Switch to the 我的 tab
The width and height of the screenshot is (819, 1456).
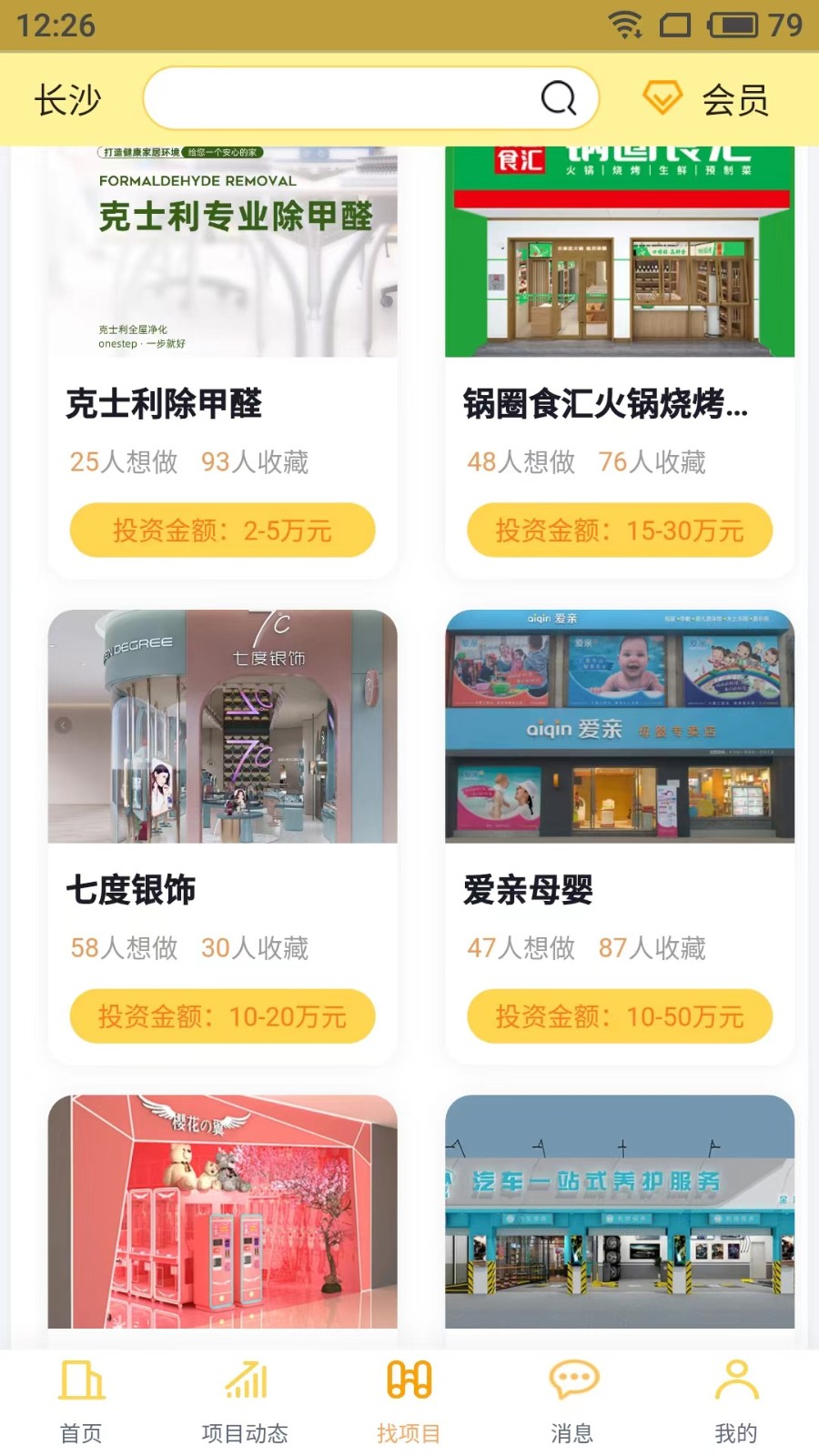click(736, 1401)
